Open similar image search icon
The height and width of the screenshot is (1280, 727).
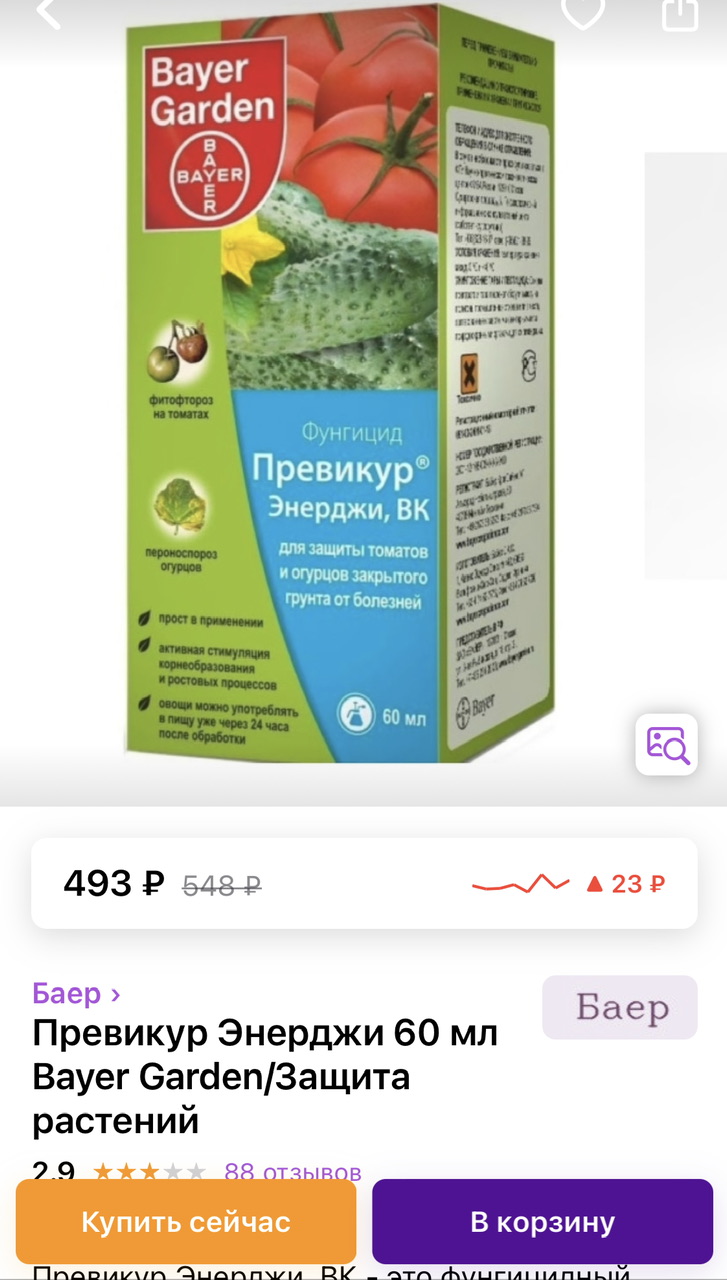667,744
